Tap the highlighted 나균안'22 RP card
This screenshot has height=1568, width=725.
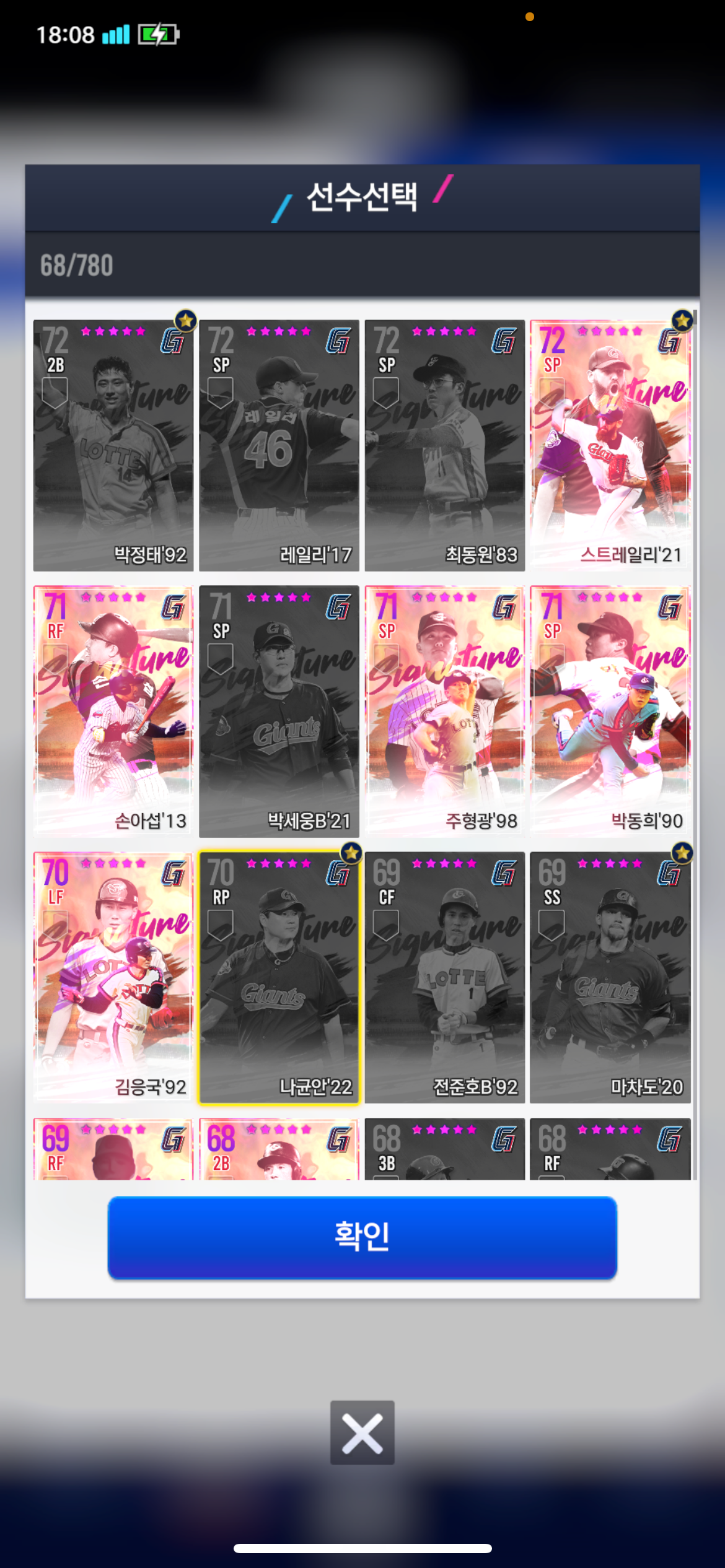279,977
